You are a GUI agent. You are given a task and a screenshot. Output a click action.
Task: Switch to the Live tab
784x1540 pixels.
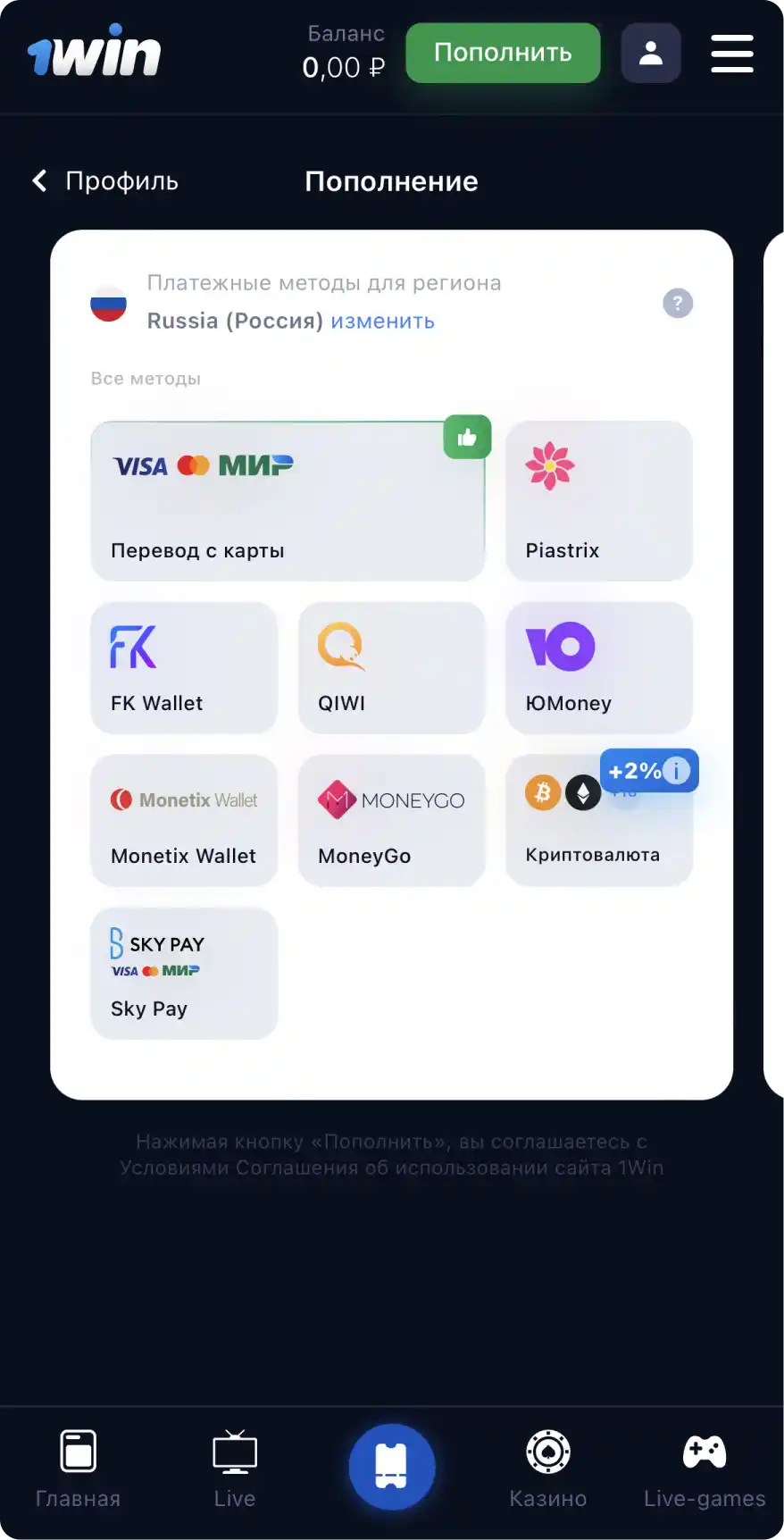click(x=235, y=1468)
